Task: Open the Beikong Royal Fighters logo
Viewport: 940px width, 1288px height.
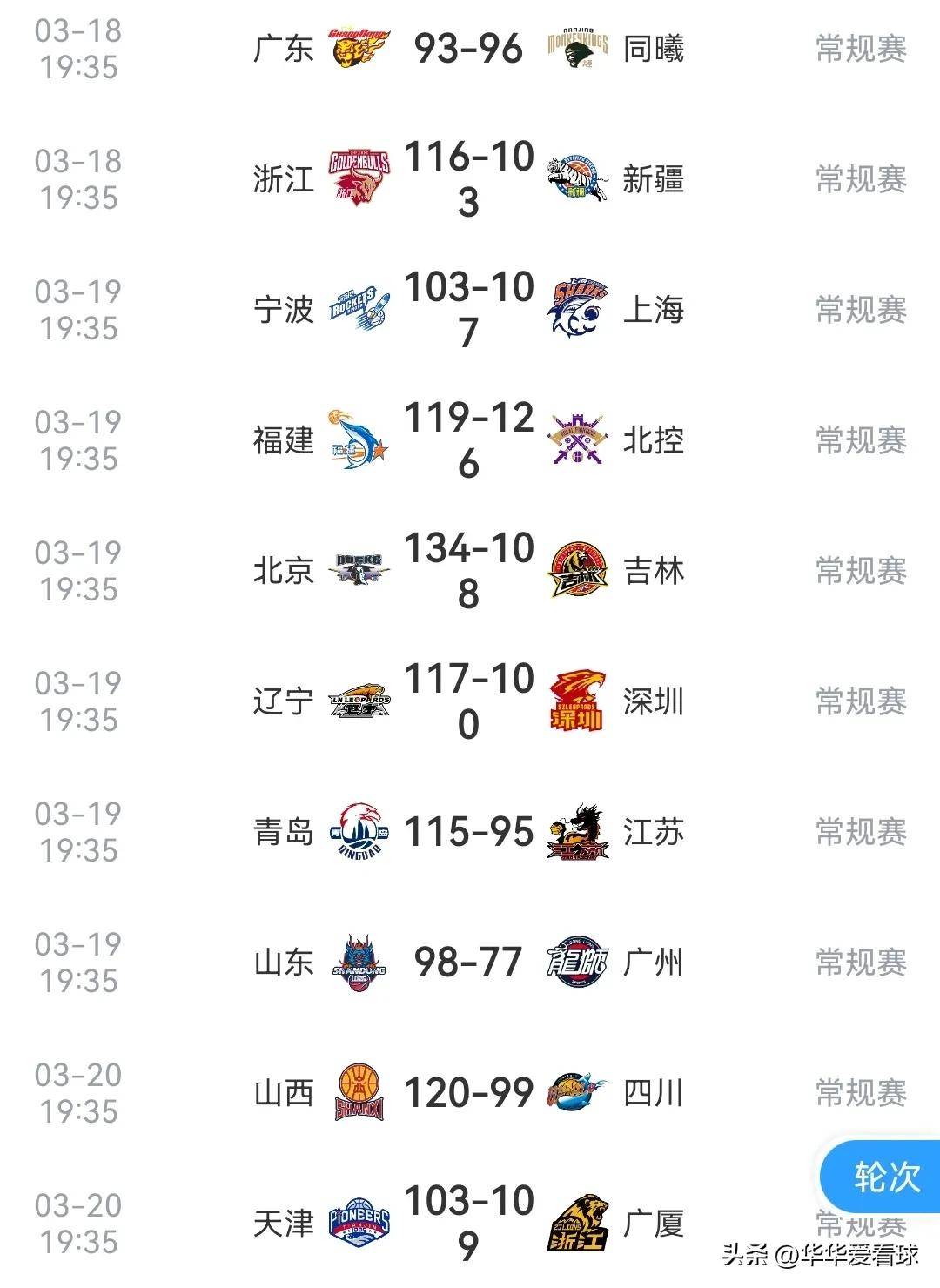Action: 576,439
